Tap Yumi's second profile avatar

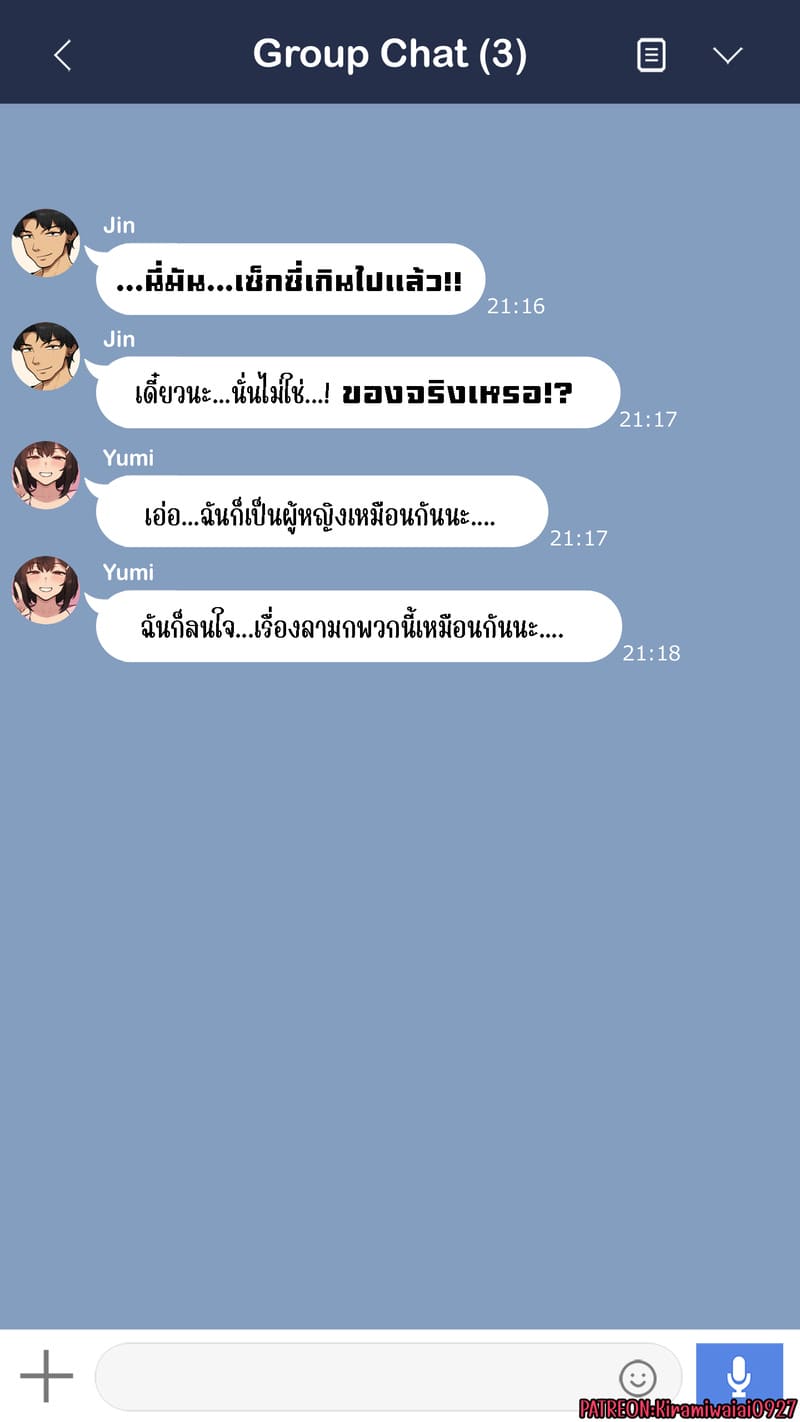click(45, 590)
